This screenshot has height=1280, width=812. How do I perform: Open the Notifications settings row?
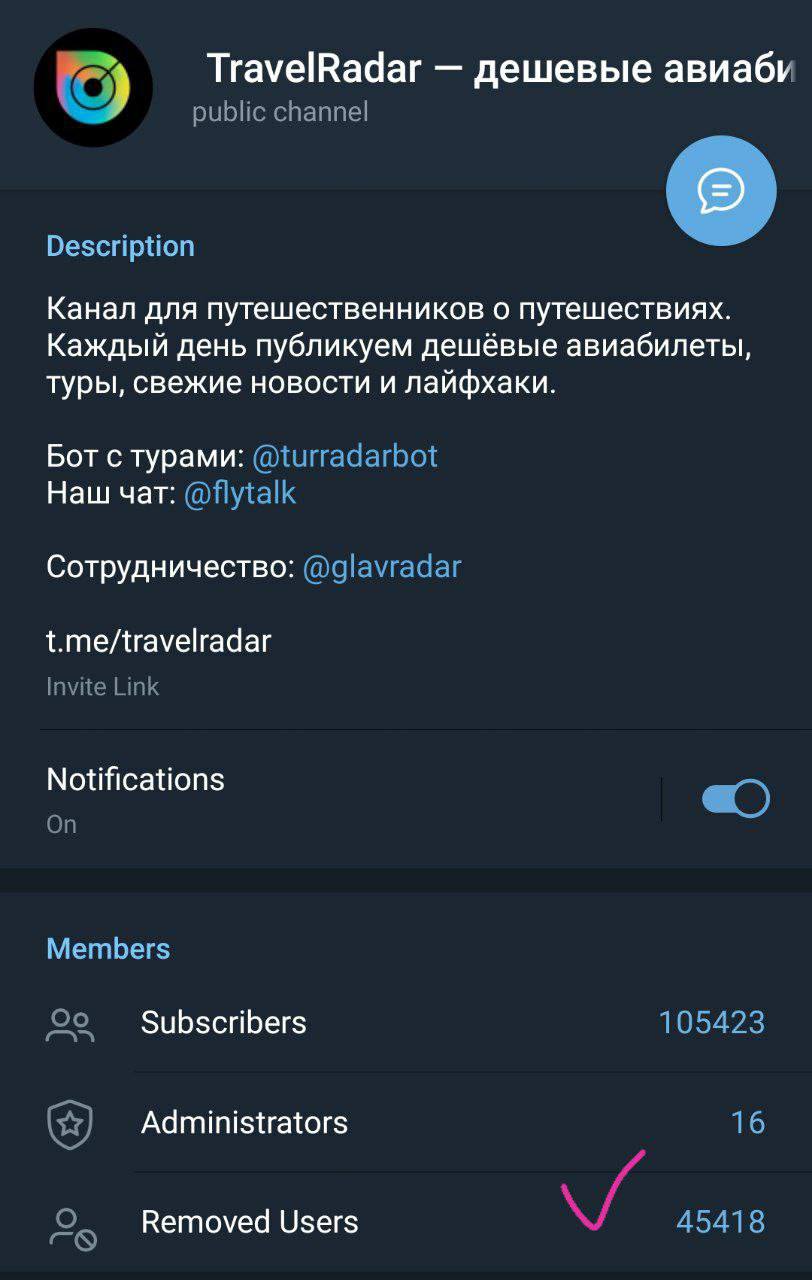click(x=300, y=798)
